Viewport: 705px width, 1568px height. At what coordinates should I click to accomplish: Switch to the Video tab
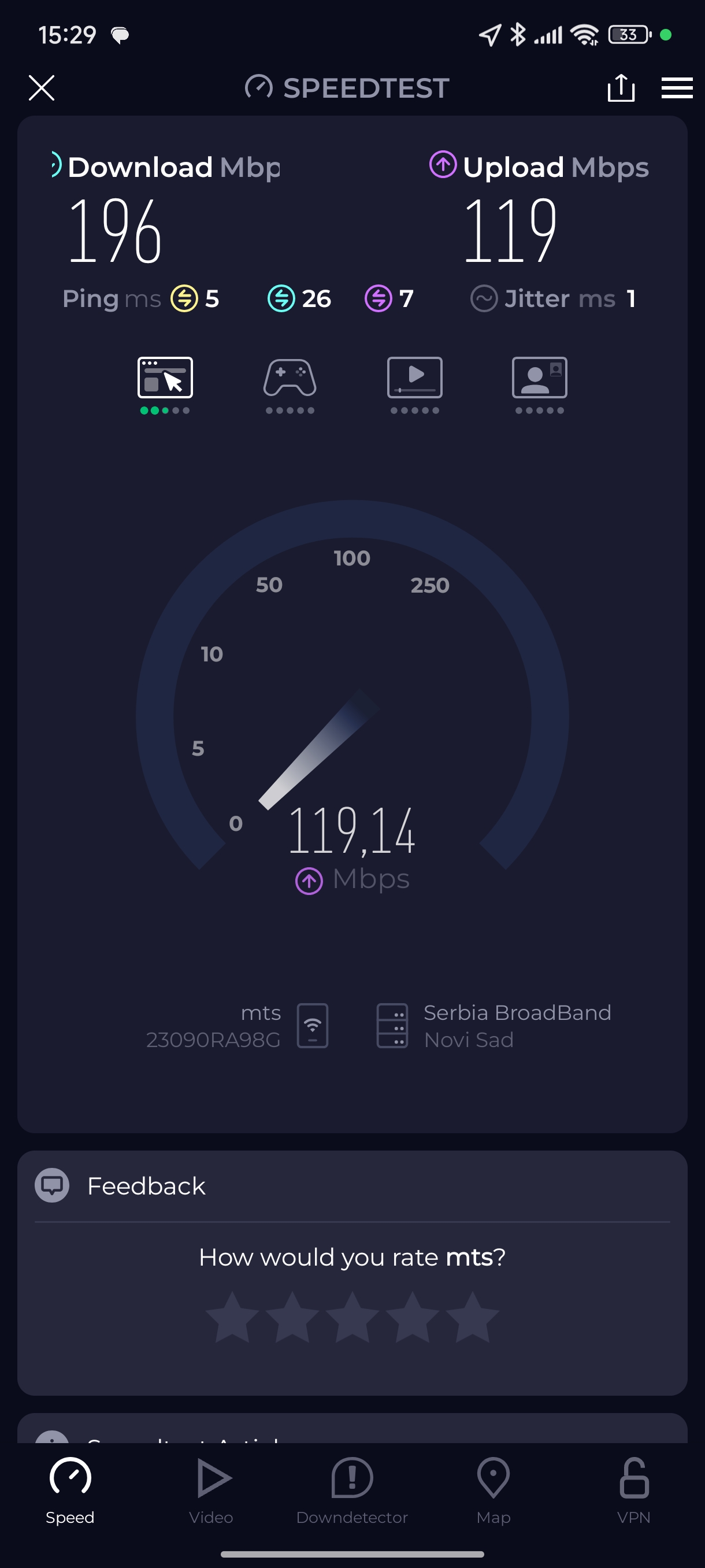[x=211, y=1490]
